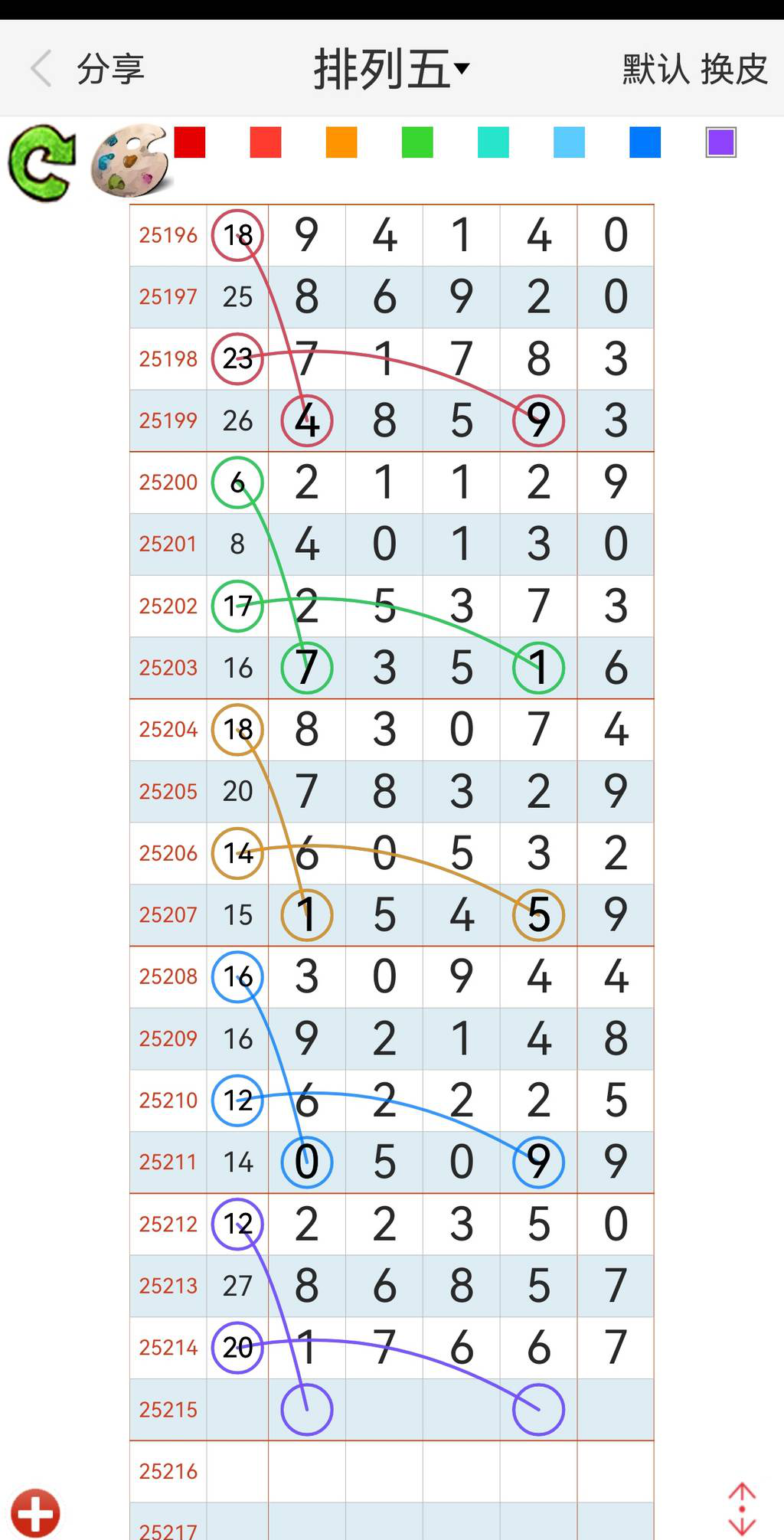Tap the green undo arrow icon
The height and width of the screenshot is (1540, 784).
click(x=42, y=163)
